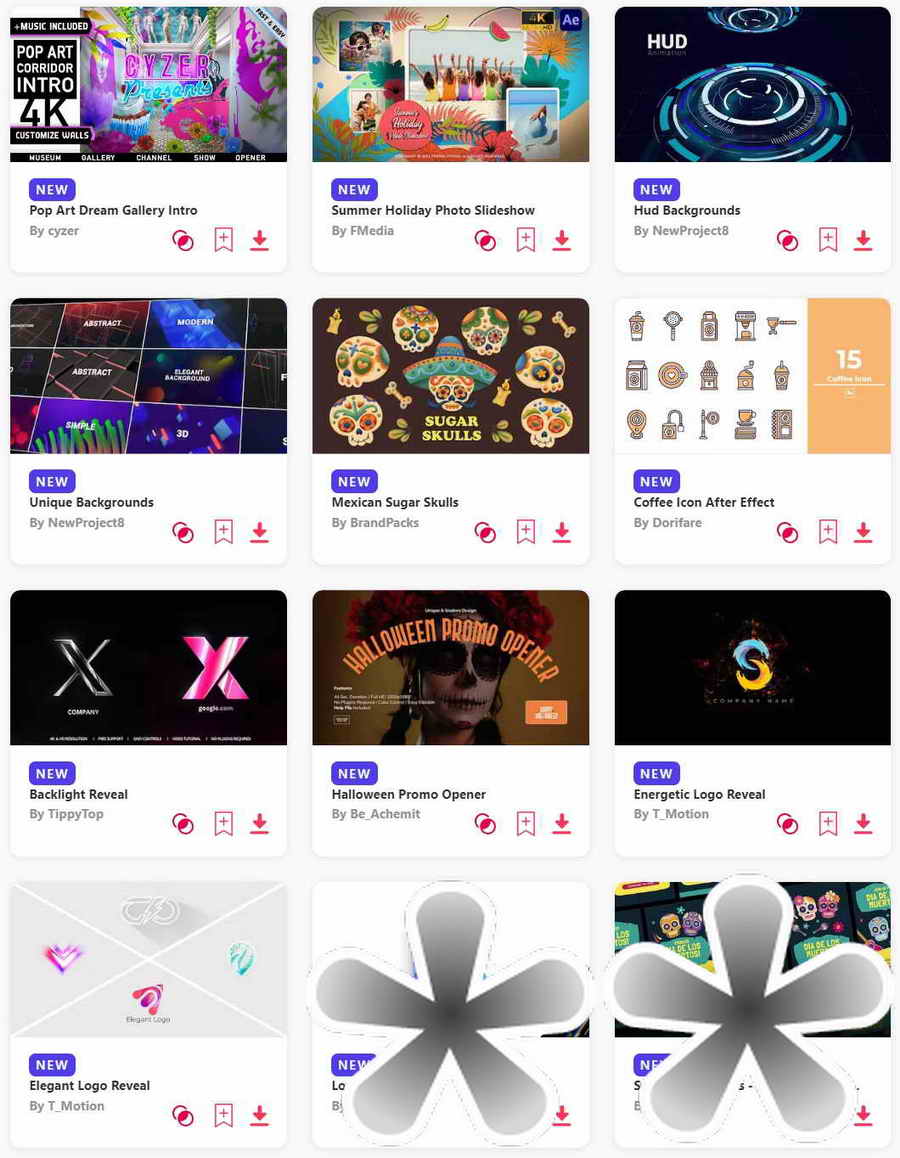View author BrandPacks profile
Screen dimensions: 900x1158
[x=384, y=523]
